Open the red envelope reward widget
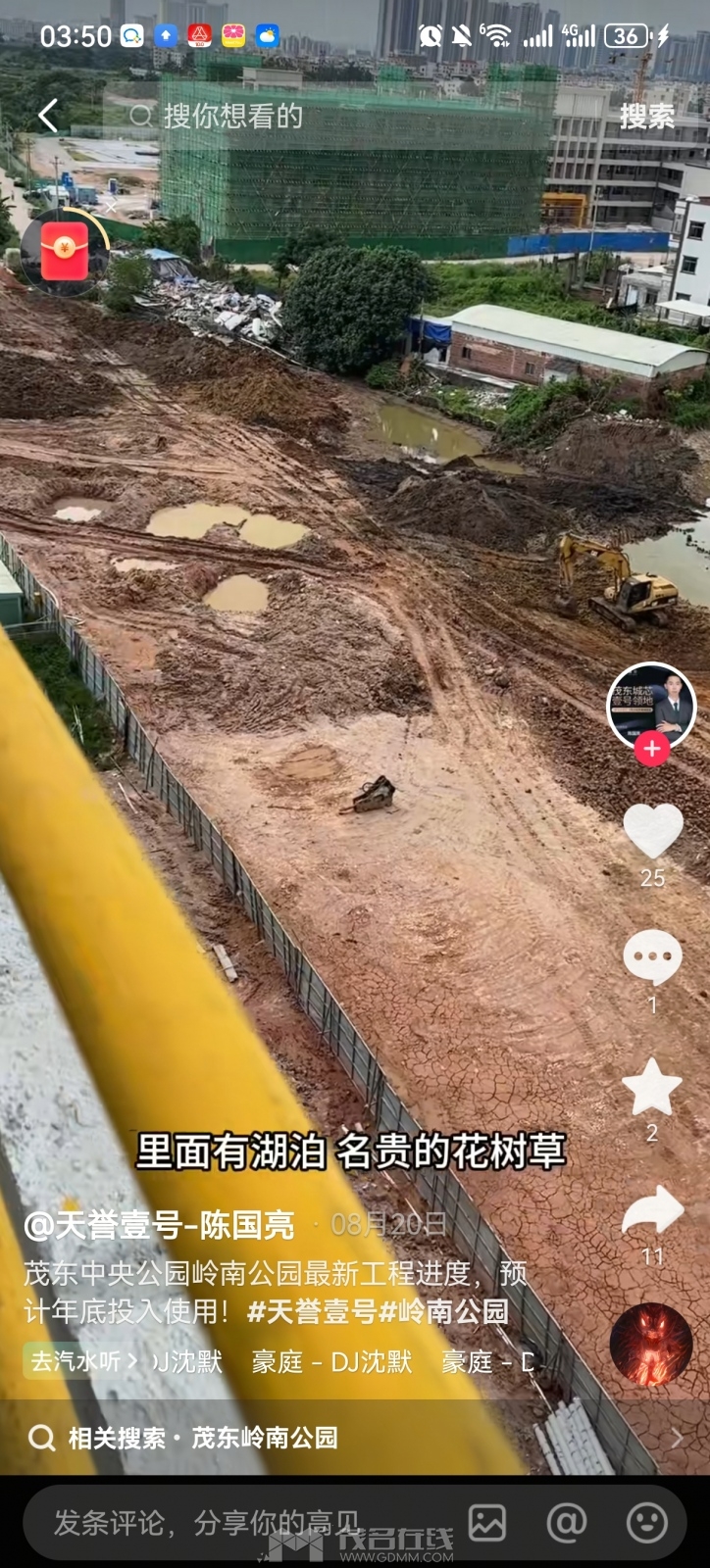 (x=64, y=252)
